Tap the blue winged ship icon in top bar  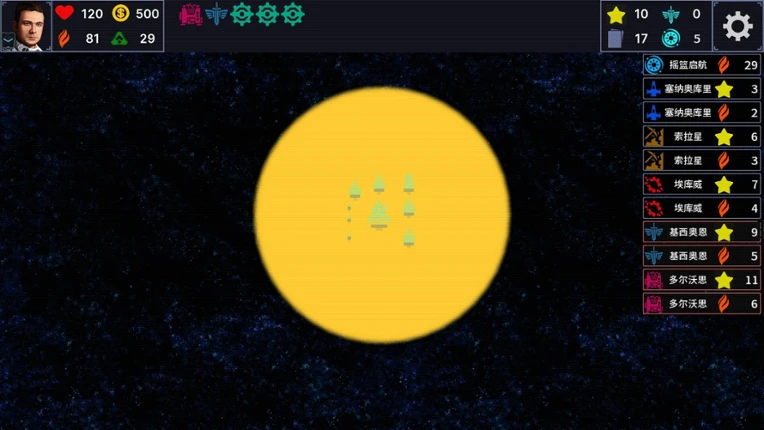tap(216, 15)
